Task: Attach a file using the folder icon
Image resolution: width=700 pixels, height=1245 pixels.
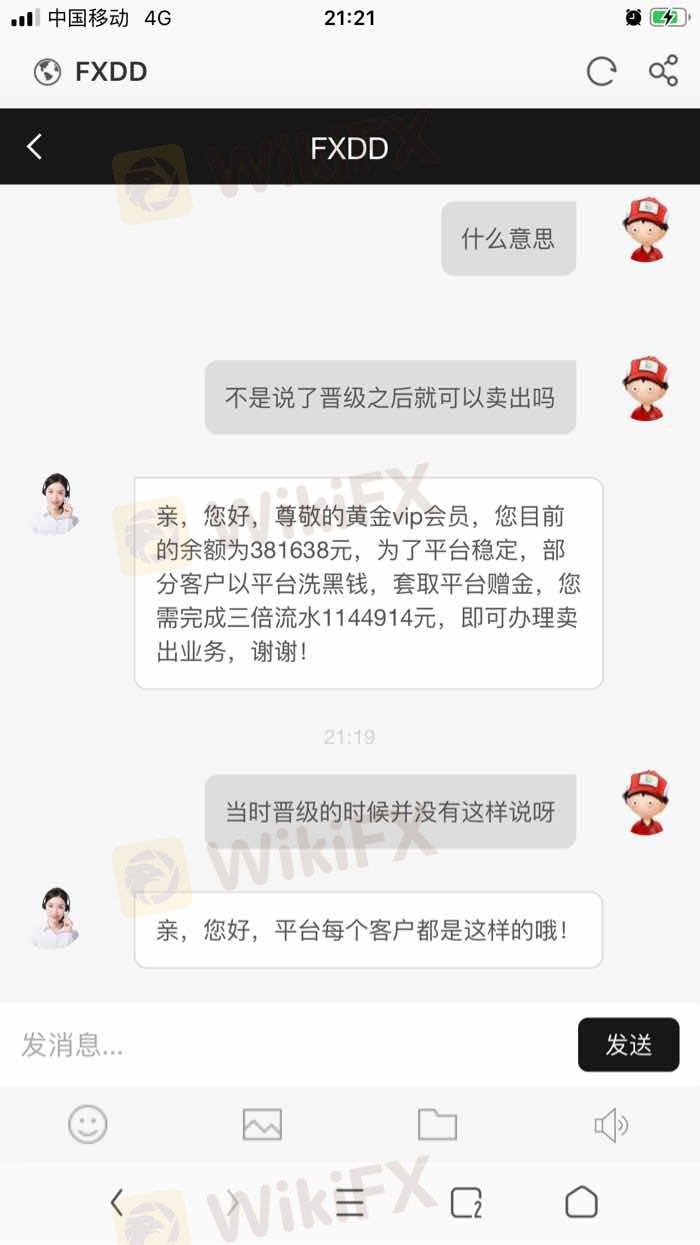Action: pyautogui.click(x=437, y=1125)
